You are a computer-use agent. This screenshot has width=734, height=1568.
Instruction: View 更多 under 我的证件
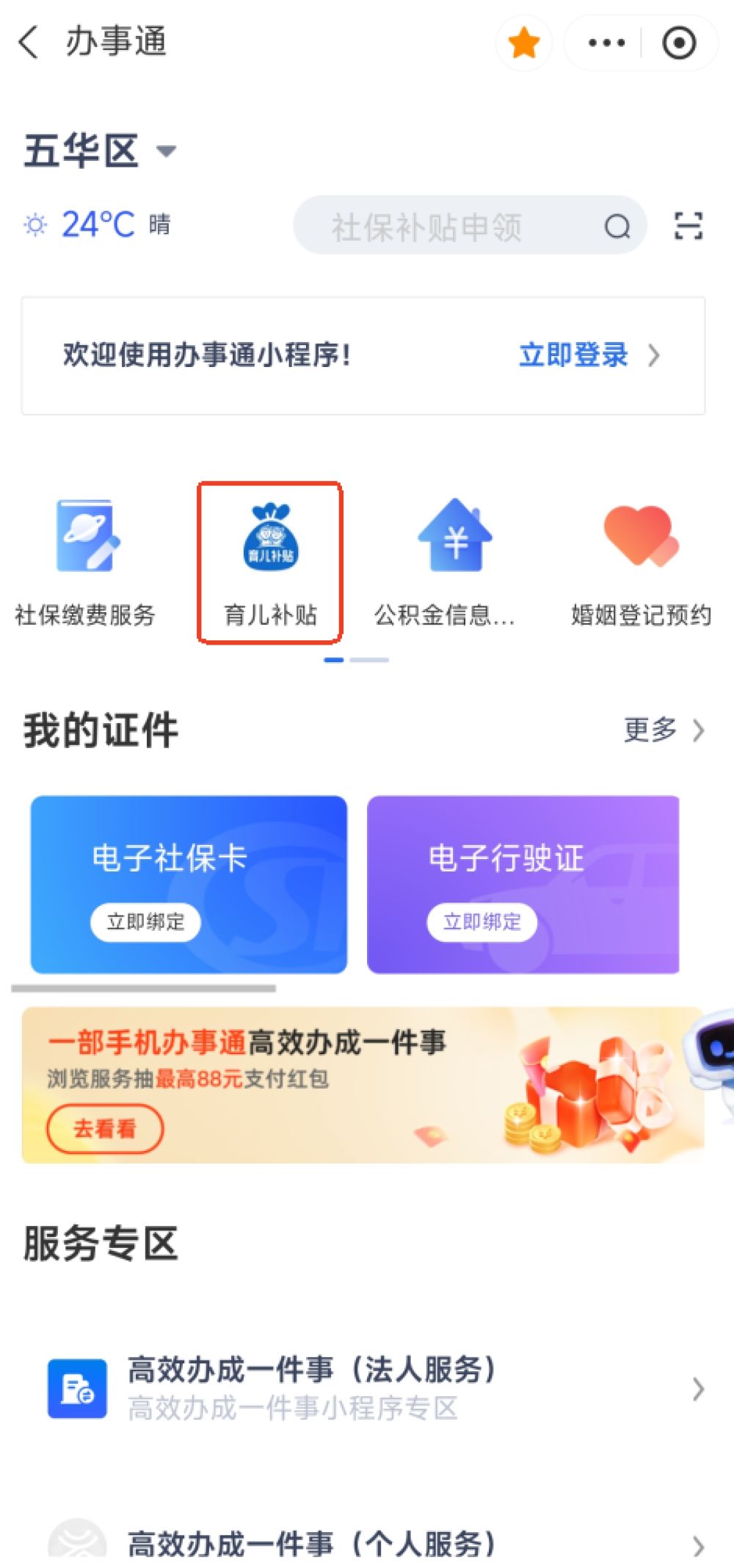coord(664,730)
